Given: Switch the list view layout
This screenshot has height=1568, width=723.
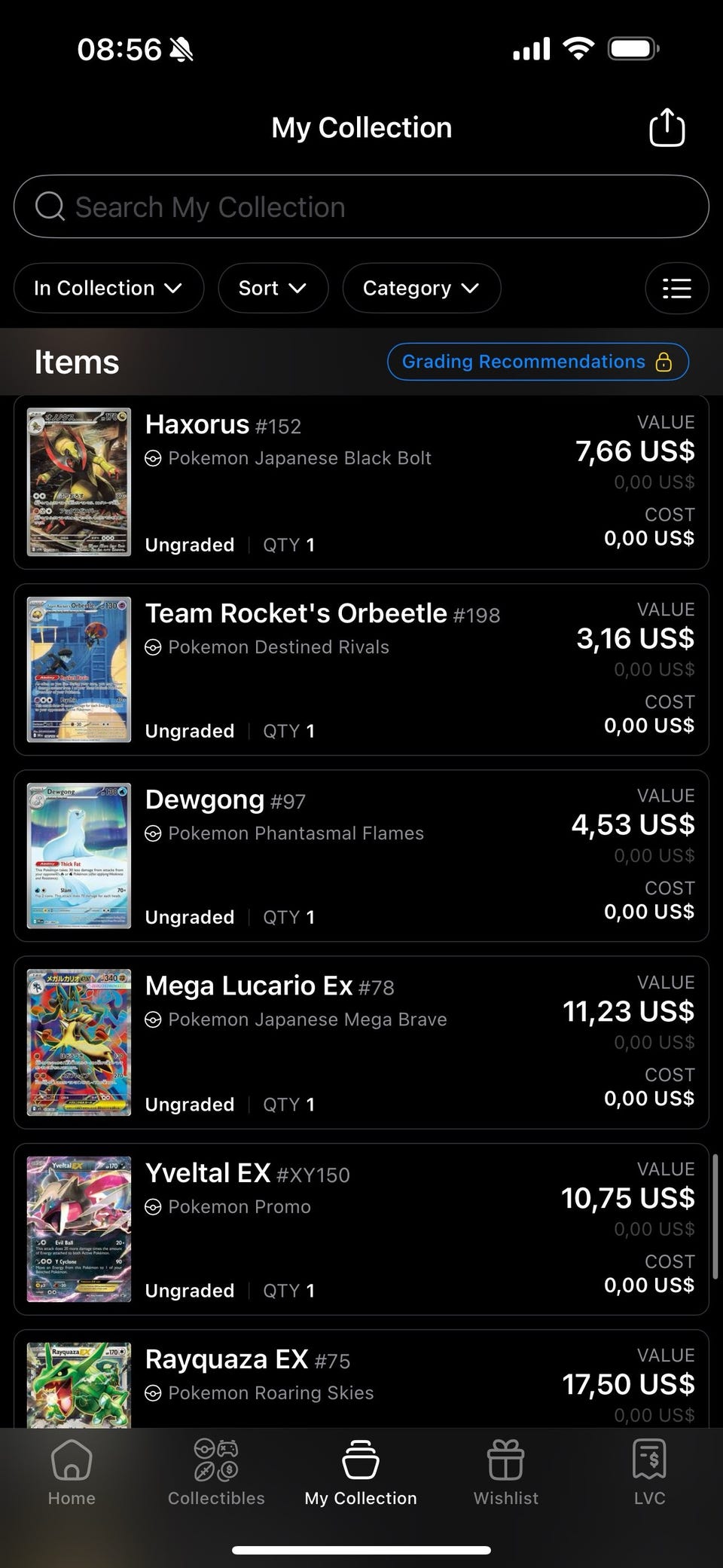Looking at the screenshot, I should pos(676,288).
